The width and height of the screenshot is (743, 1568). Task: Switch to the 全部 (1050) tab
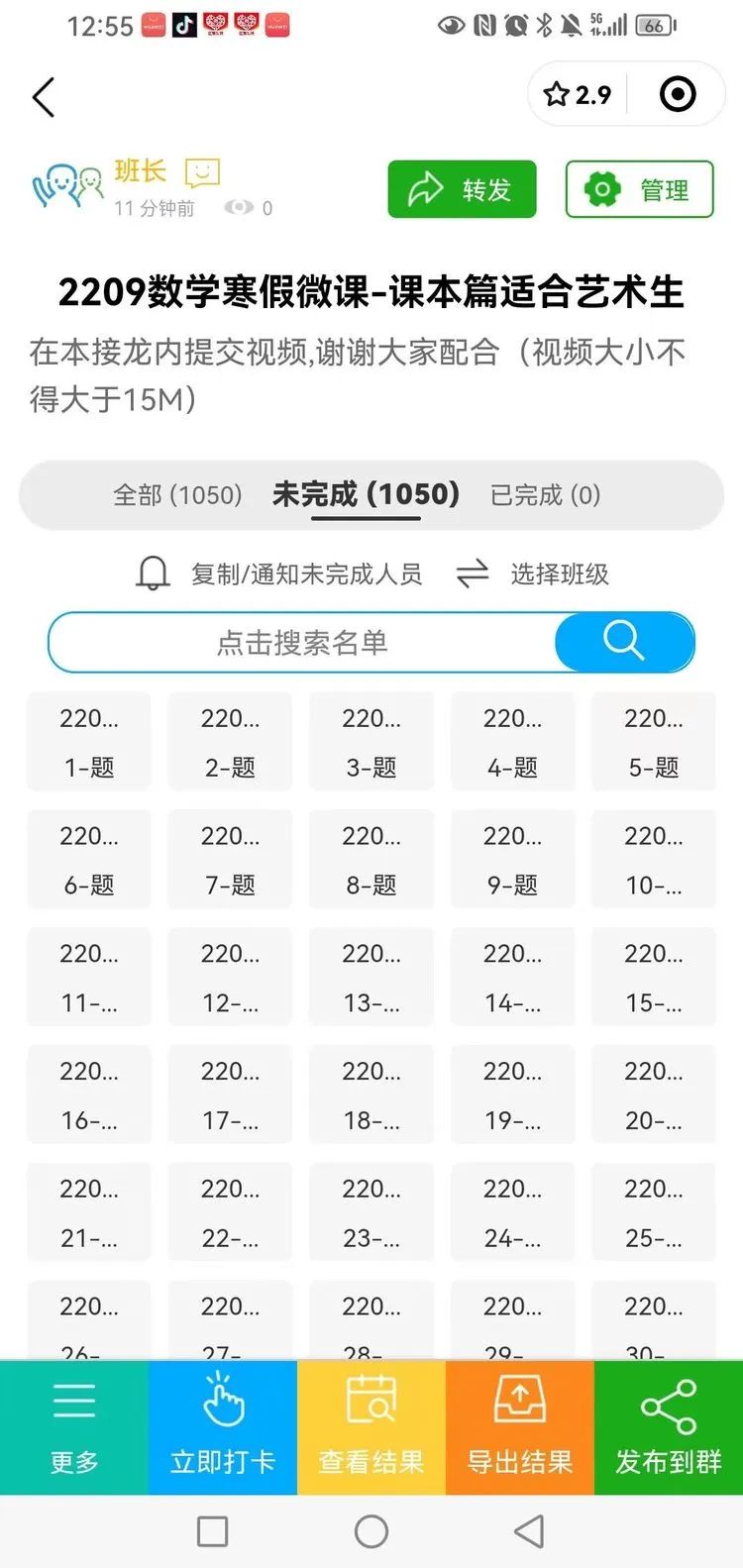point(177,494)
